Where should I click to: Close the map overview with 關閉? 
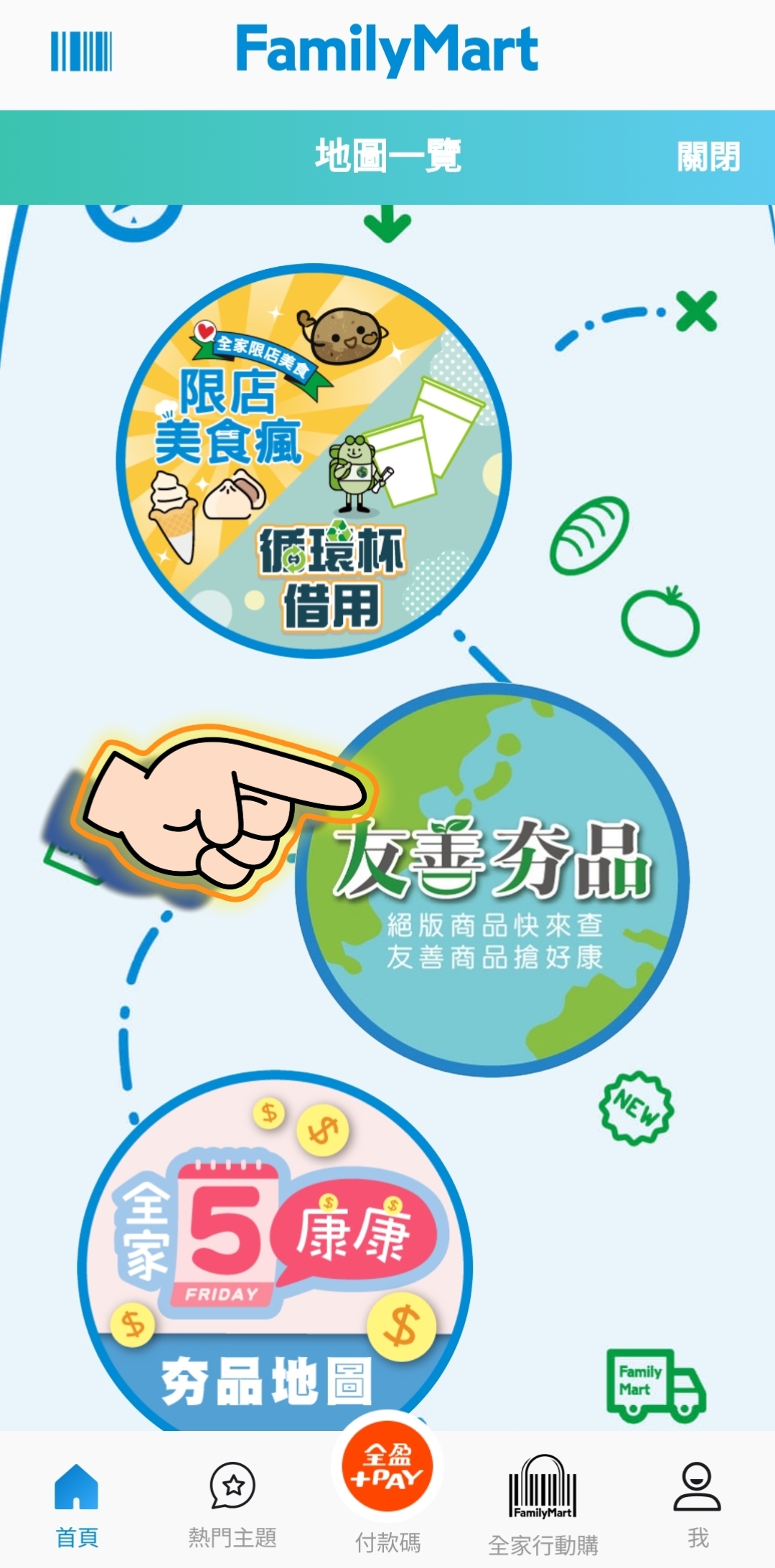click(708, 156)
